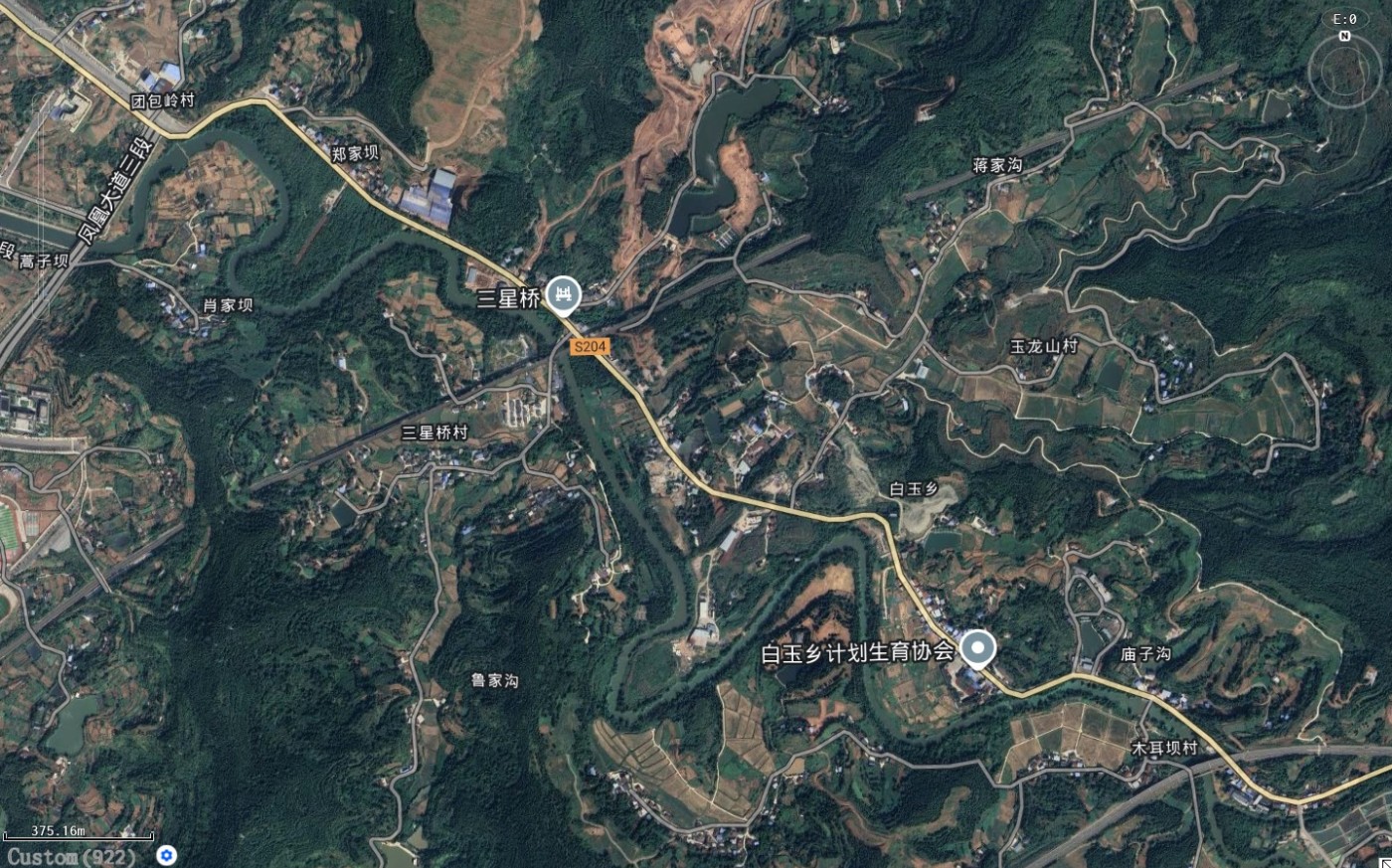Tap the compass to reset north
This screenshot has height=868, width=1392.
pyautogui.click(x=1344, y=68)
